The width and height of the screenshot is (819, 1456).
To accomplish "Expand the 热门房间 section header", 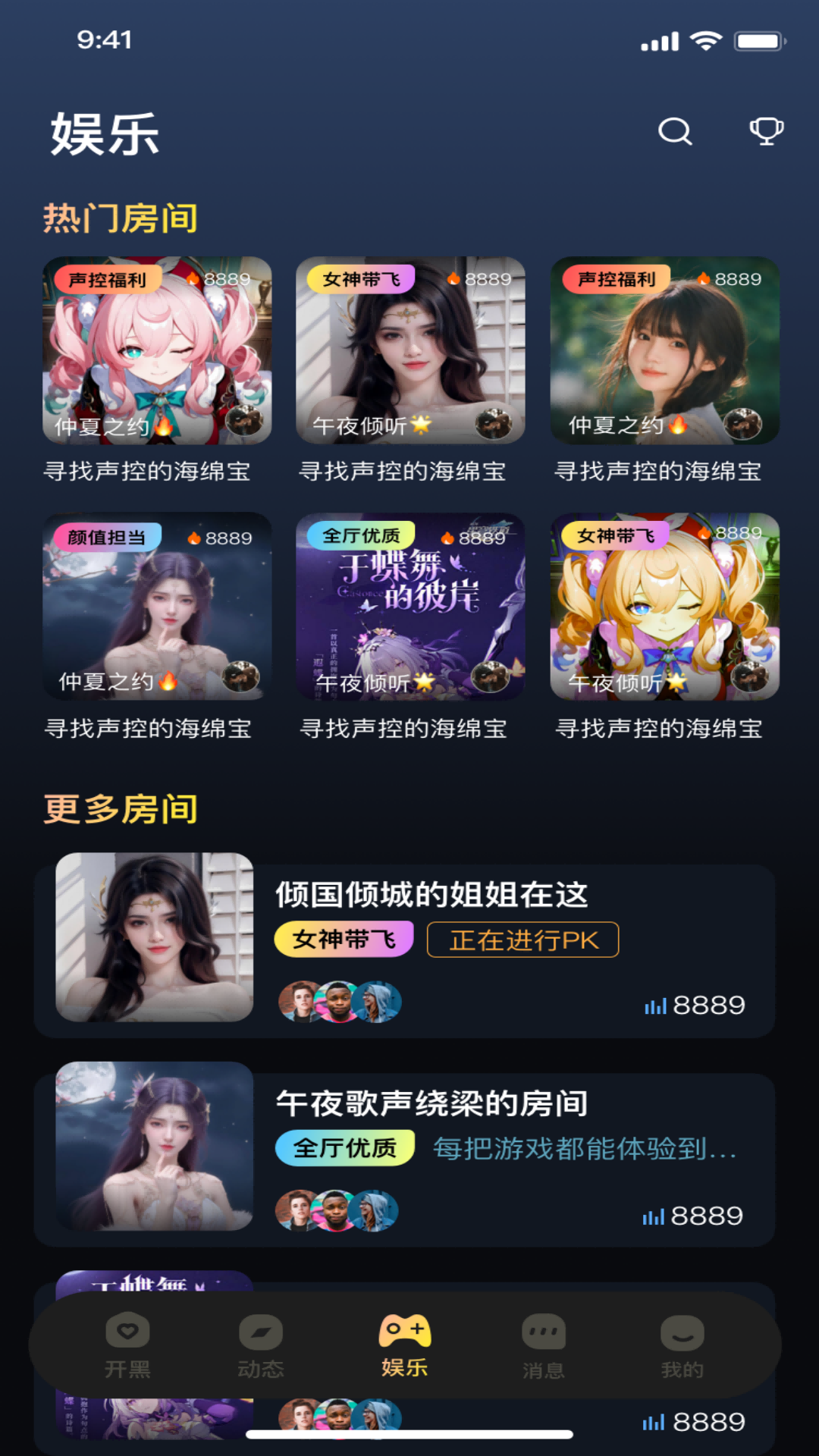I will pos(120,217).
